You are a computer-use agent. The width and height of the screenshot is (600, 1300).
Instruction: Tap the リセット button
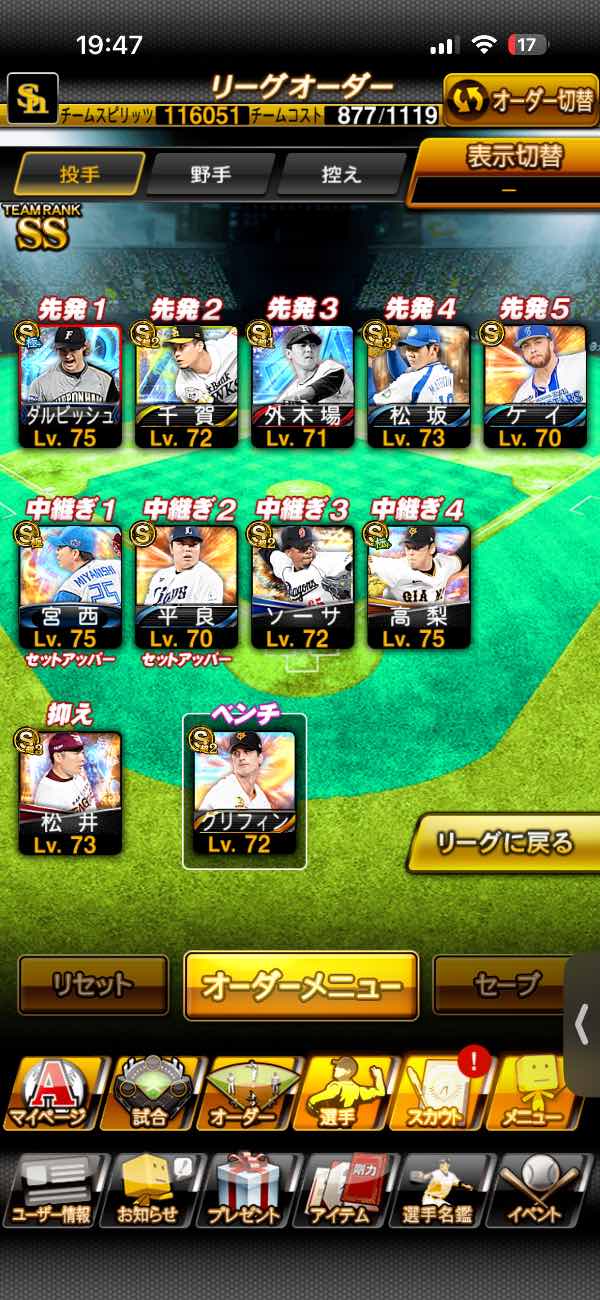click(93, 985)
